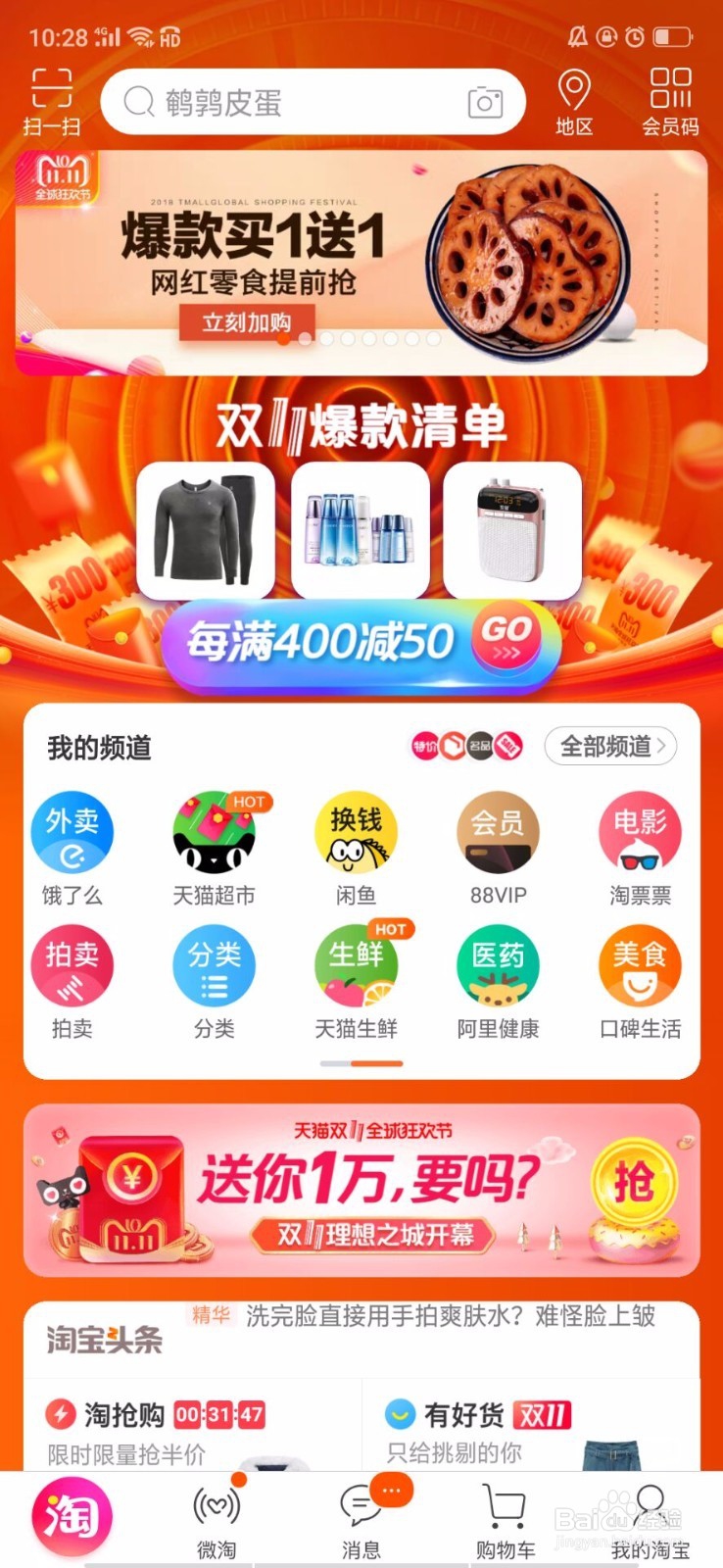This screenshot has height=1568, width=723.
Task: Tap the 扫一扫 scan icon
Action: coord(54,98)
